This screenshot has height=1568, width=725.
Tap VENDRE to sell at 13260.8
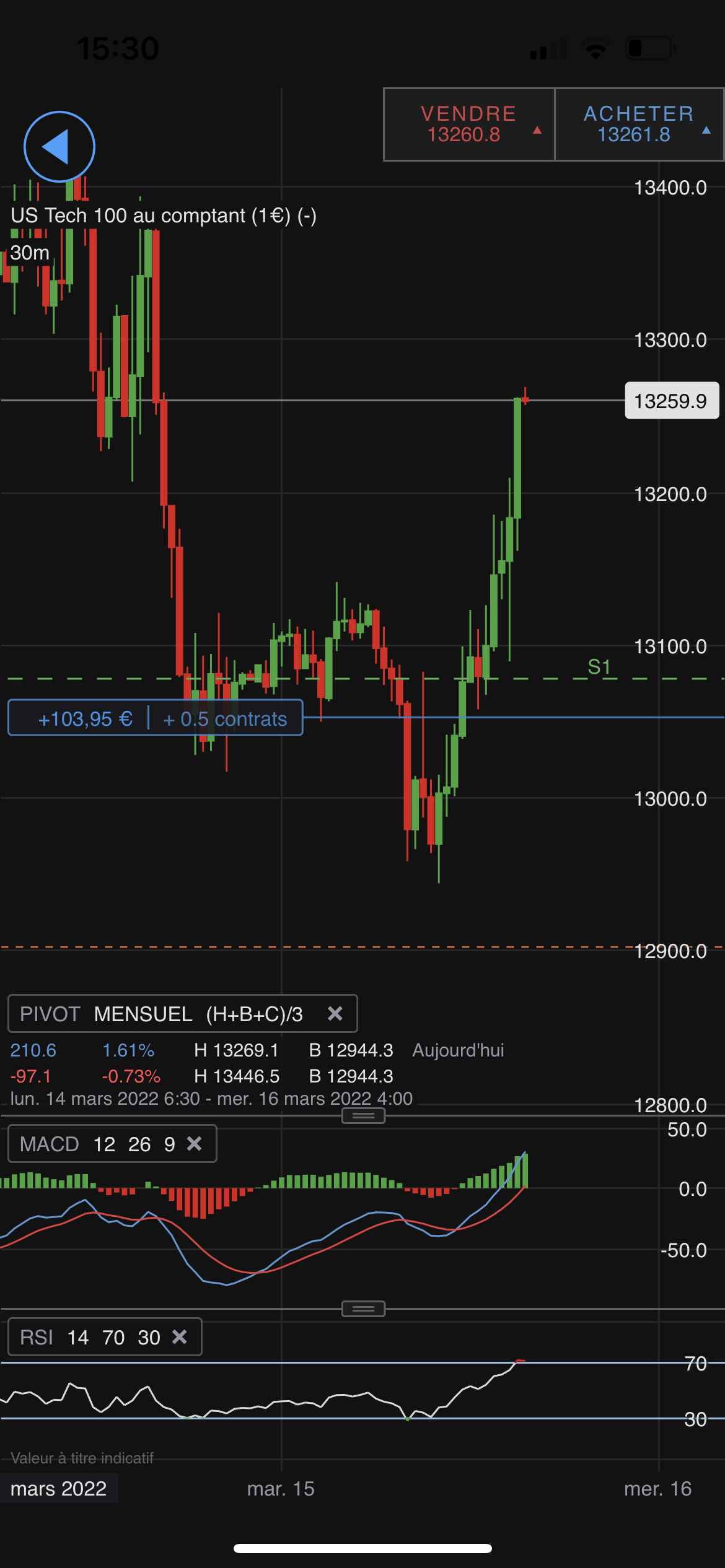tap(469, 124)
